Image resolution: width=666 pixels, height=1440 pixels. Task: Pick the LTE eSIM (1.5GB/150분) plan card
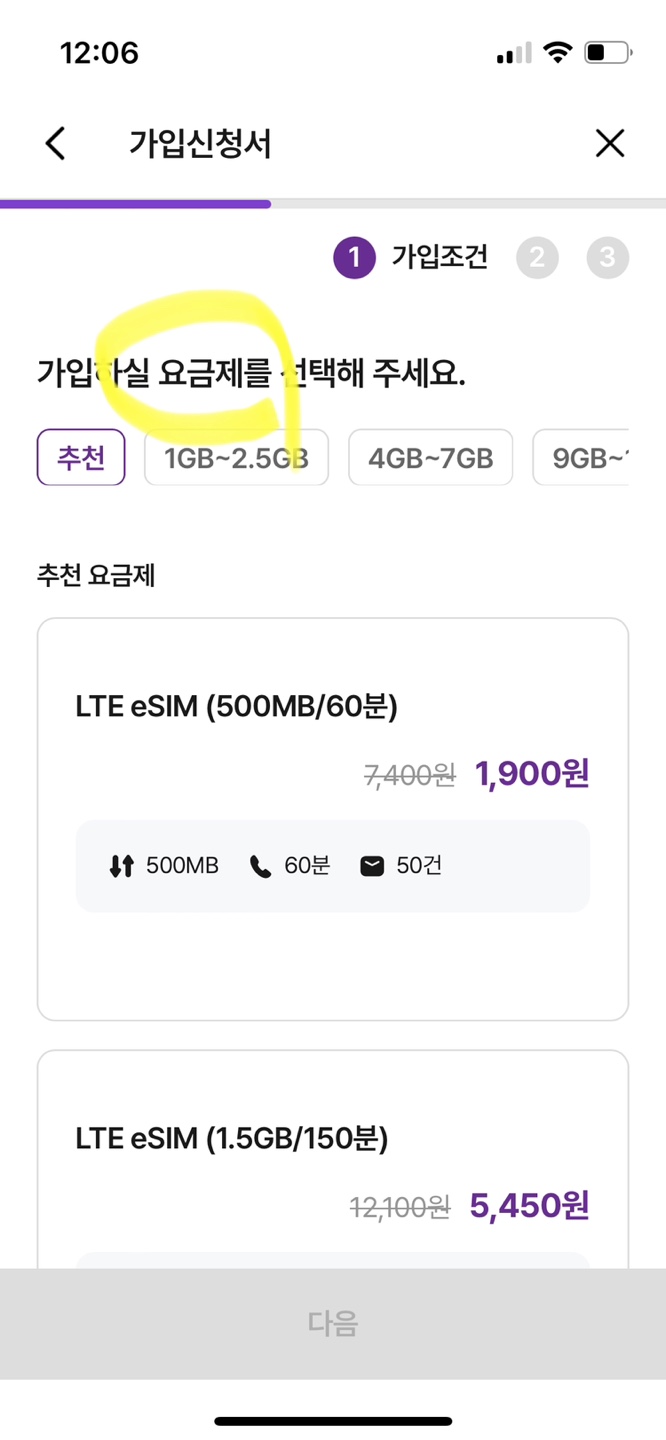pos(333,1159)
